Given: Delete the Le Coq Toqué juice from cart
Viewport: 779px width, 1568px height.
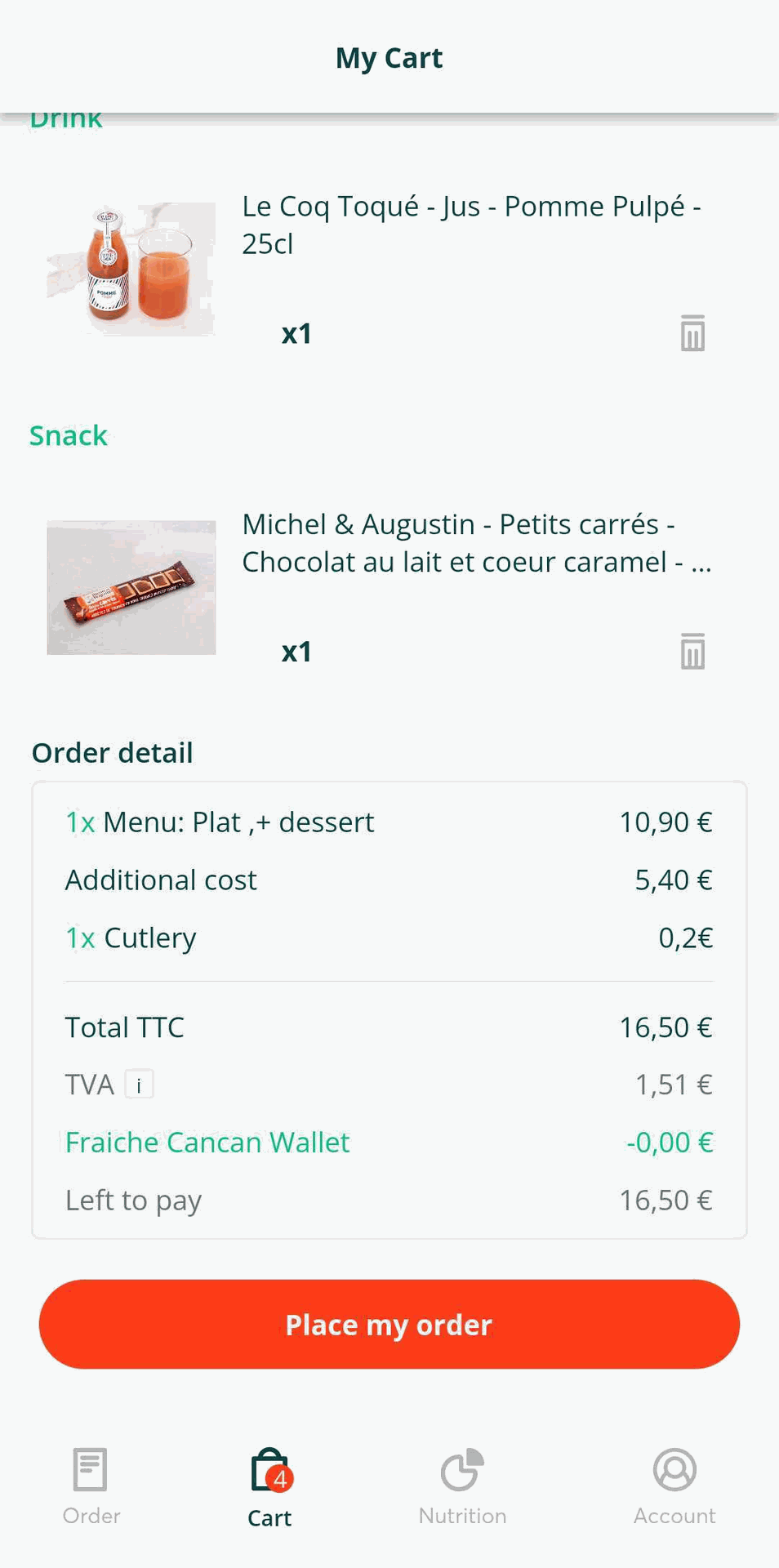Looking at the screenshot, I should pos(692,332).
